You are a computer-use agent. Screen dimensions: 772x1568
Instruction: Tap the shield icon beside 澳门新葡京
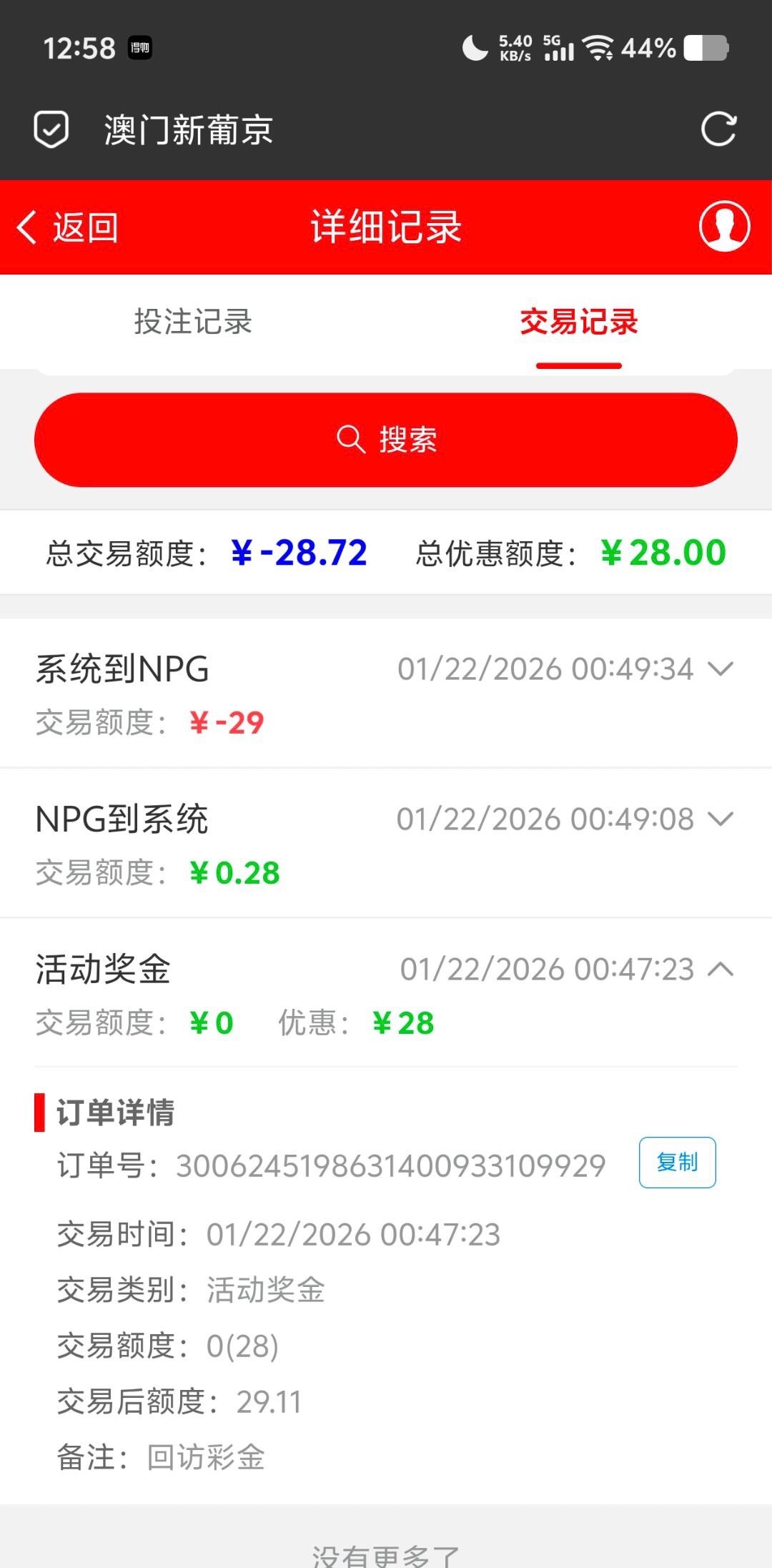click(x=51, y=129)
